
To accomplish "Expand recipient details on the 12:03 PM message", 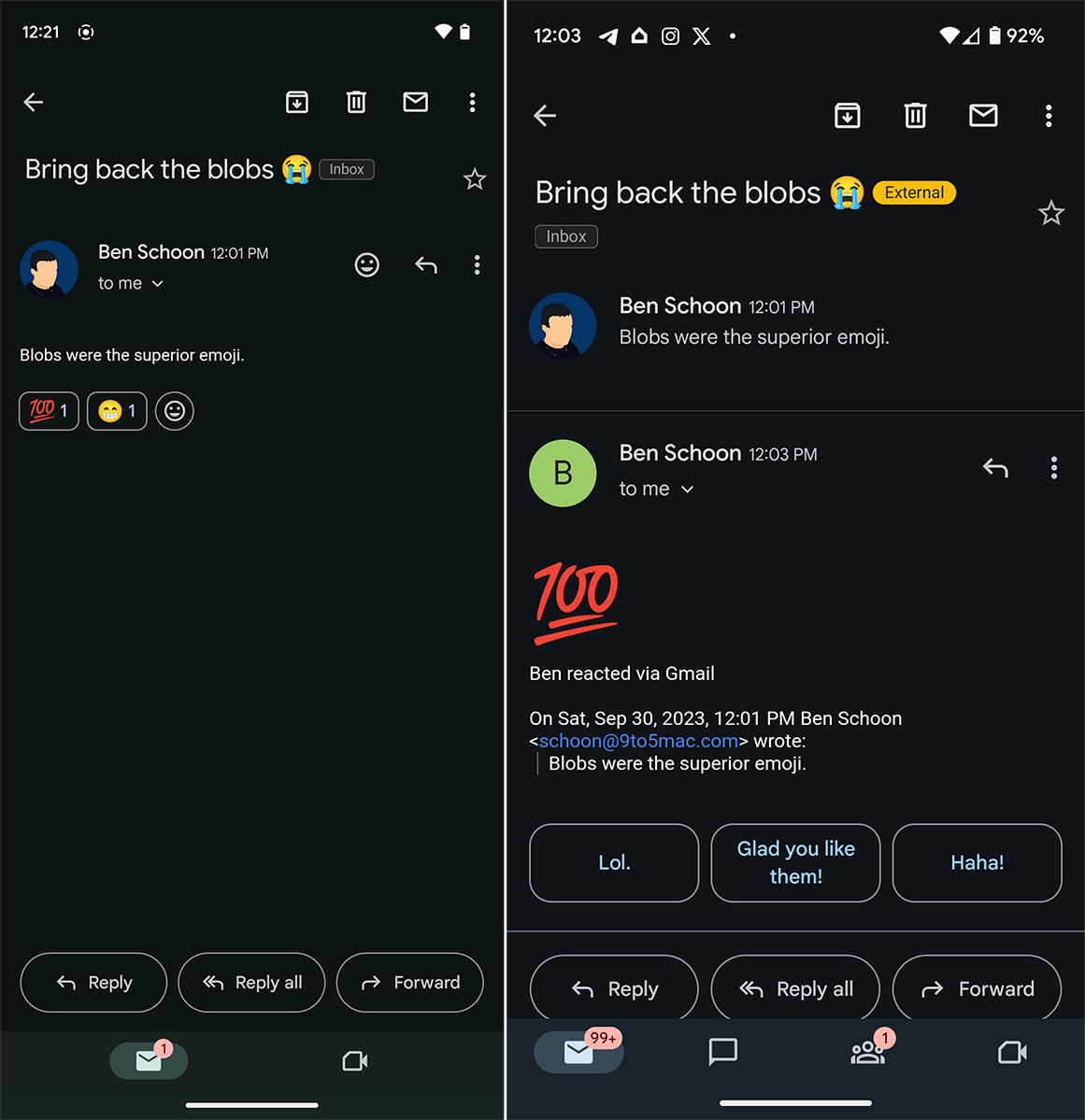I will 687,489.
